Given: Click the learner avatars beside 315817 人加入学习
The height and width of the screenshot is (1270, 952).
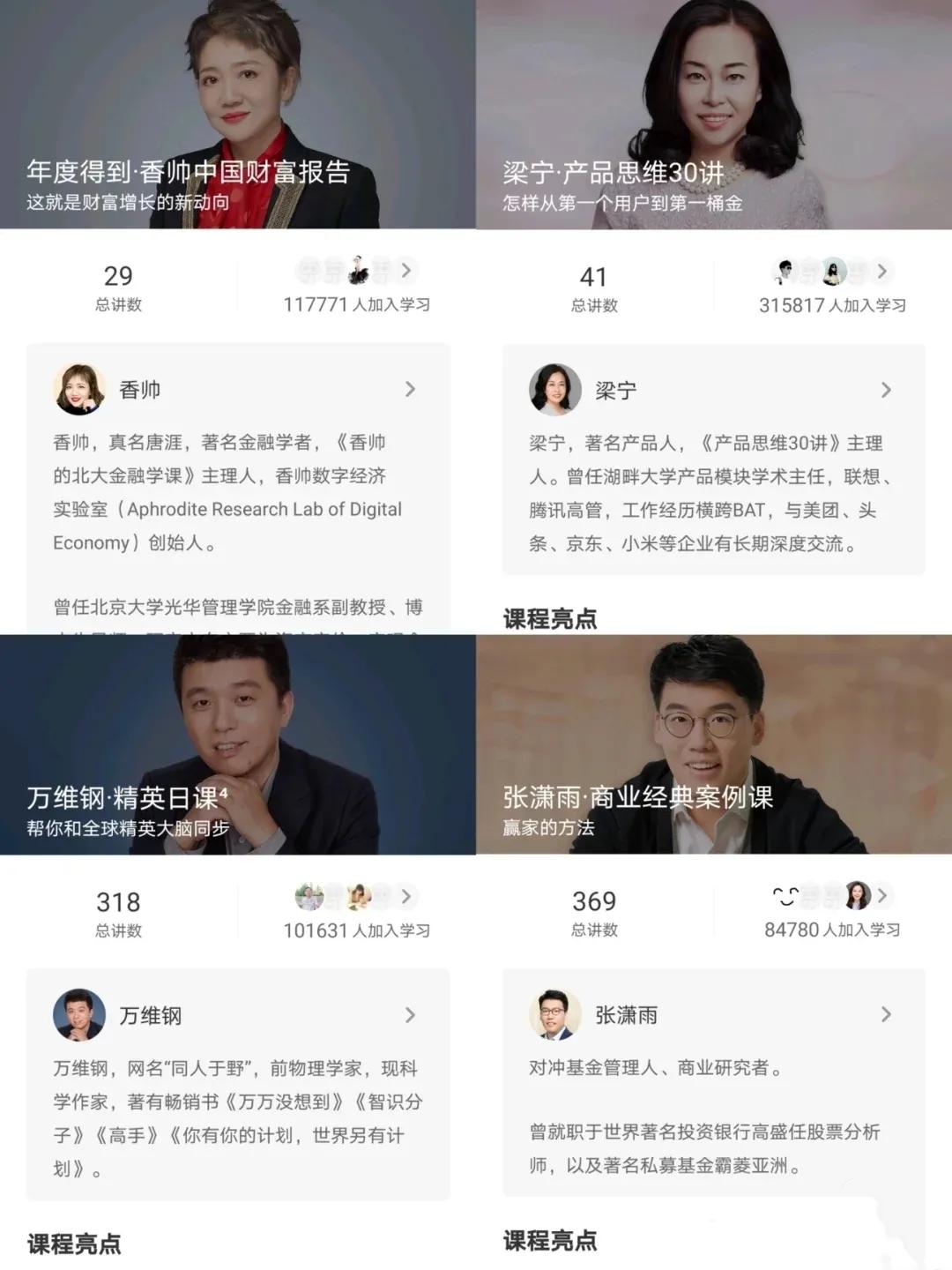Looking at the screenshot, I should 815,272.
